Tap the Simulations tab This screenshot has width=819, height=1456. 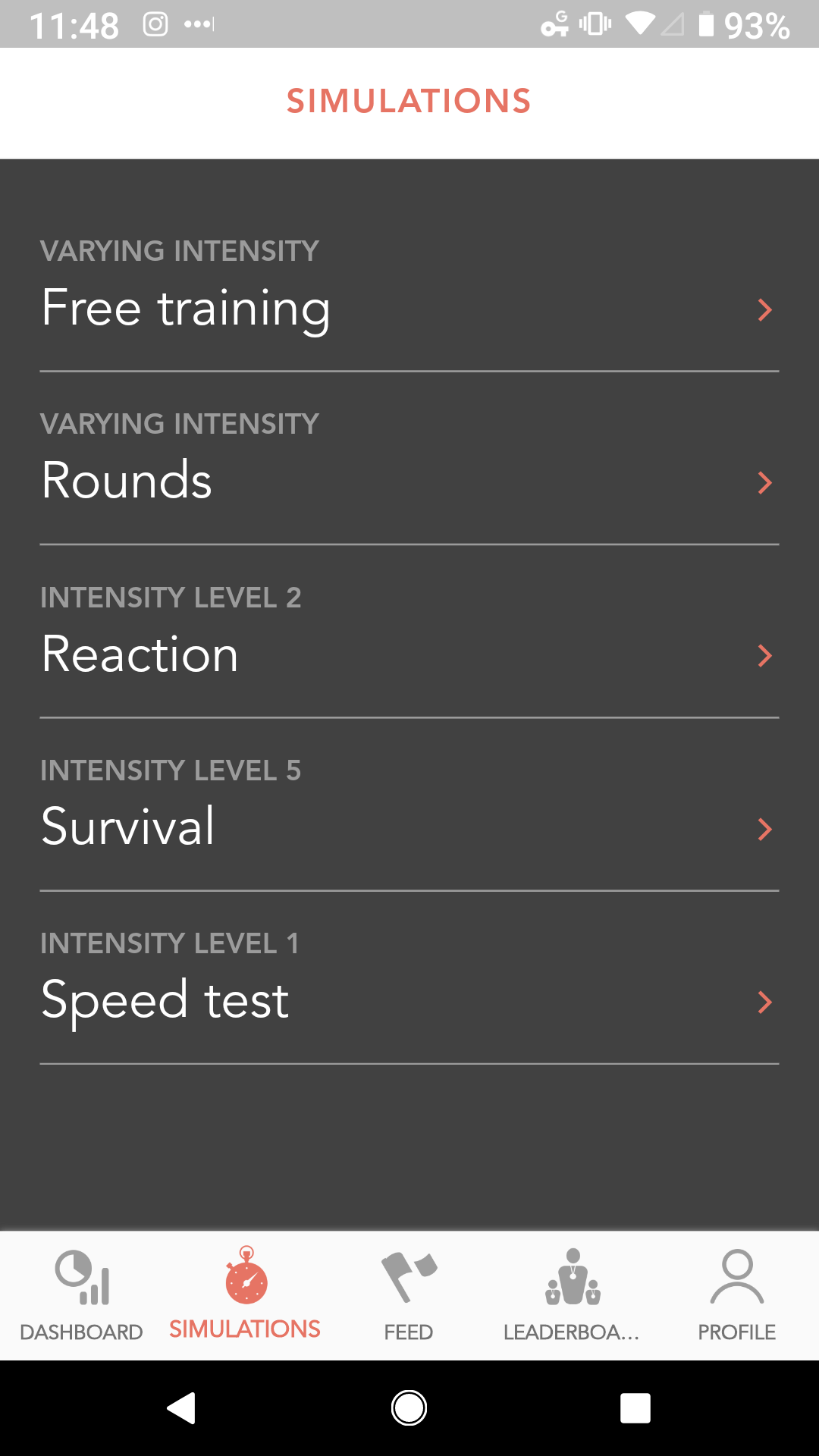click(245, 1295)
